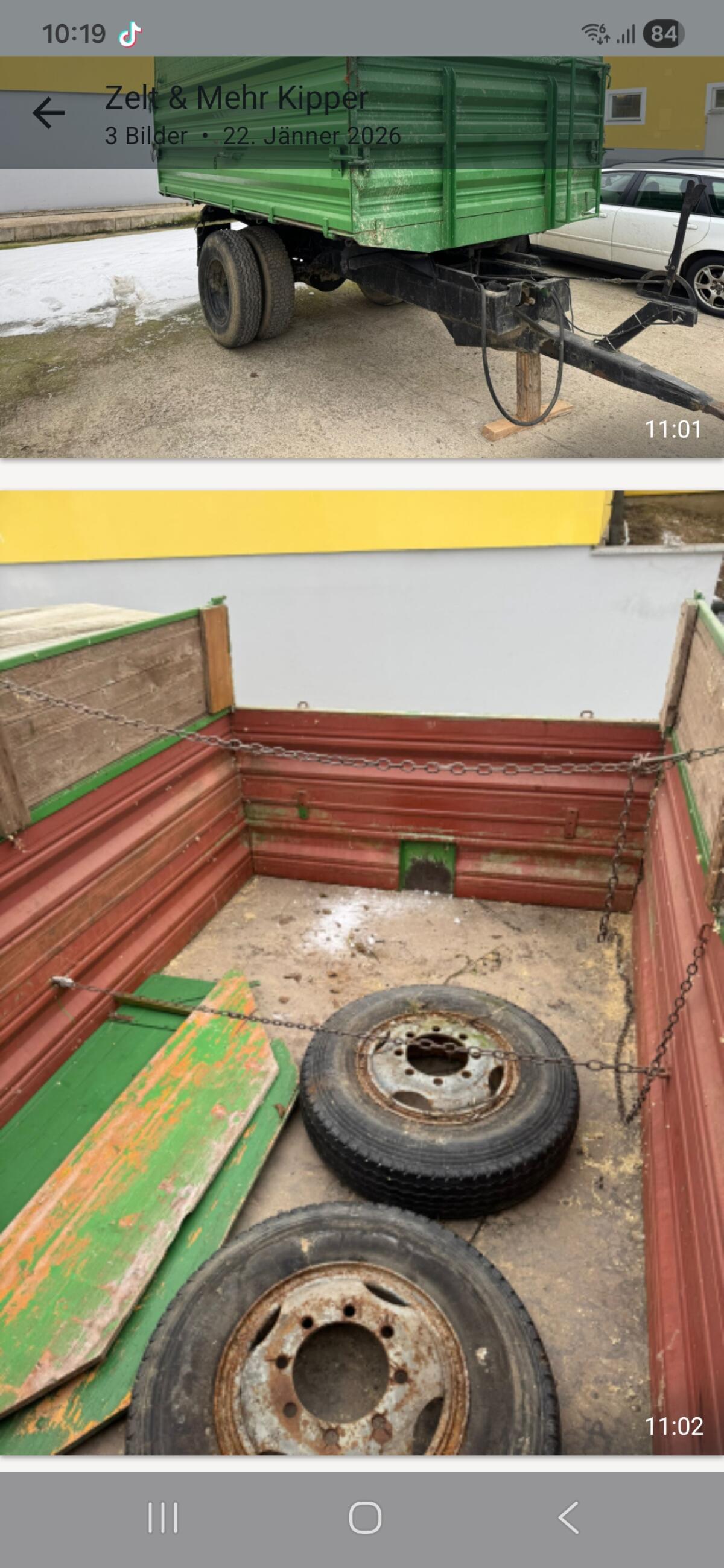Go to the home screen
This screenshot has width=724, height=1568.
click(x=365, y=1517)
